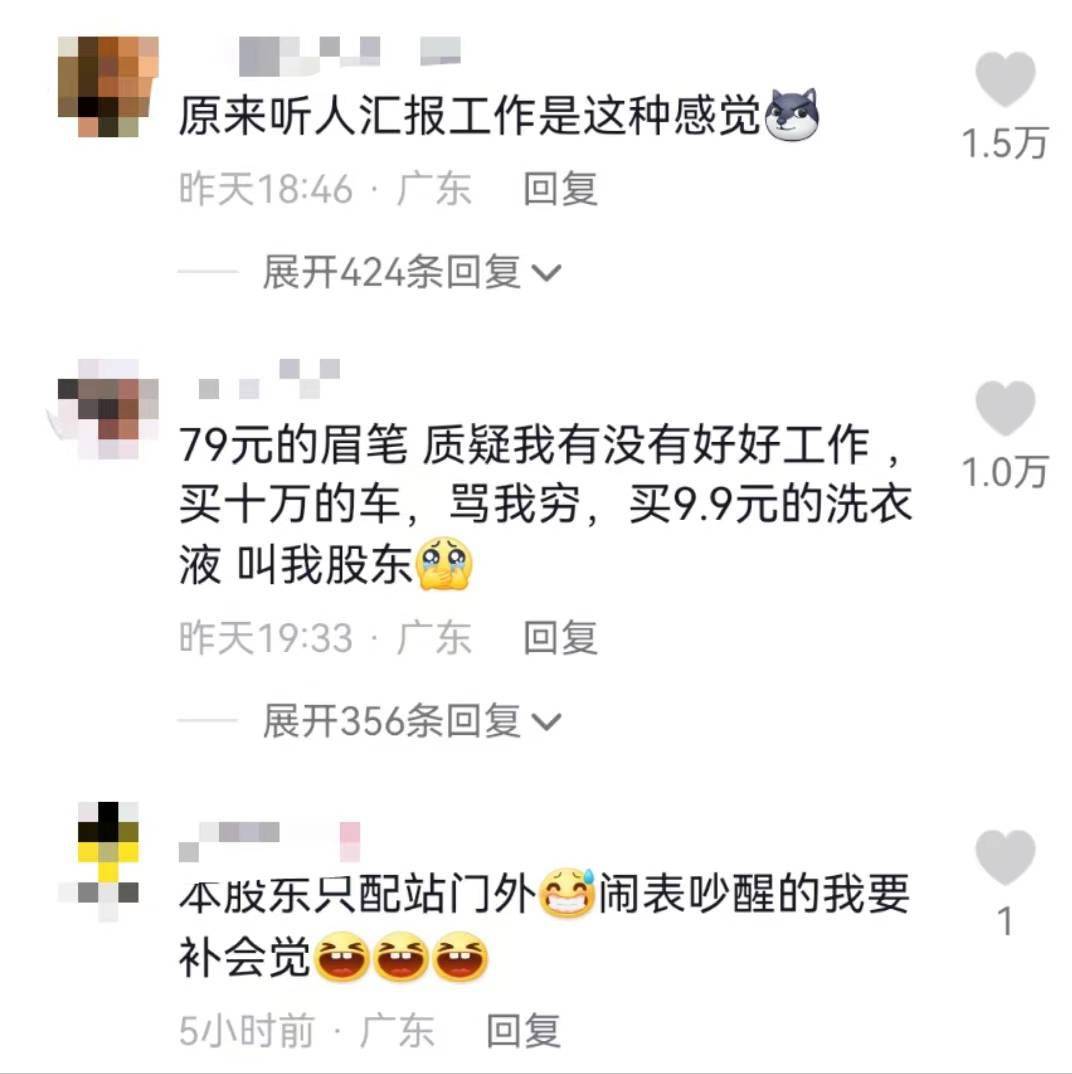
Task: Like the 本股东只配站门外 comment
Action: click(1004, 858)
